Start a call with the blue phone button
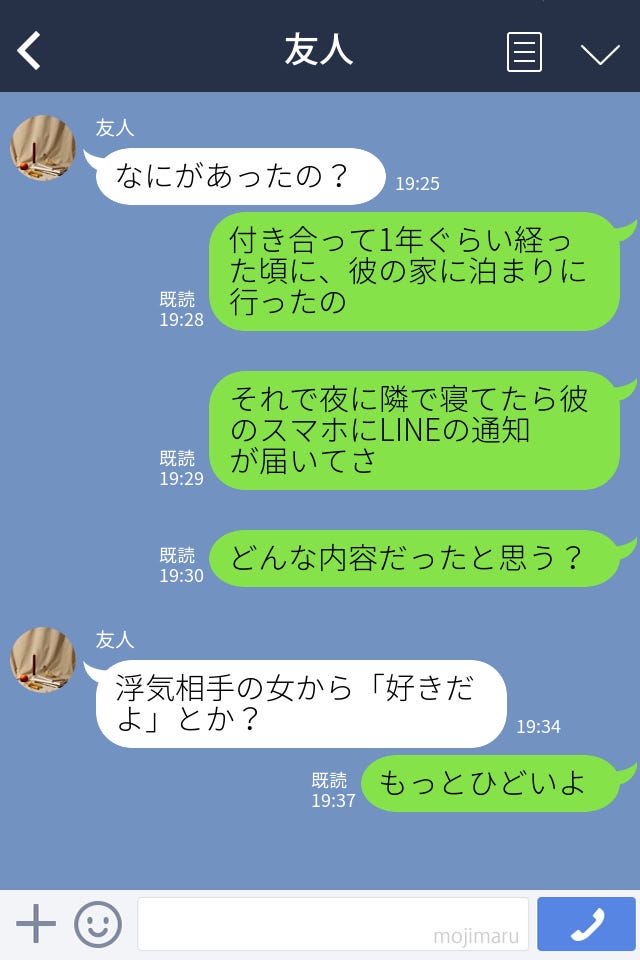The width and height of the screenshot is (640, 960). coord(586,924)
